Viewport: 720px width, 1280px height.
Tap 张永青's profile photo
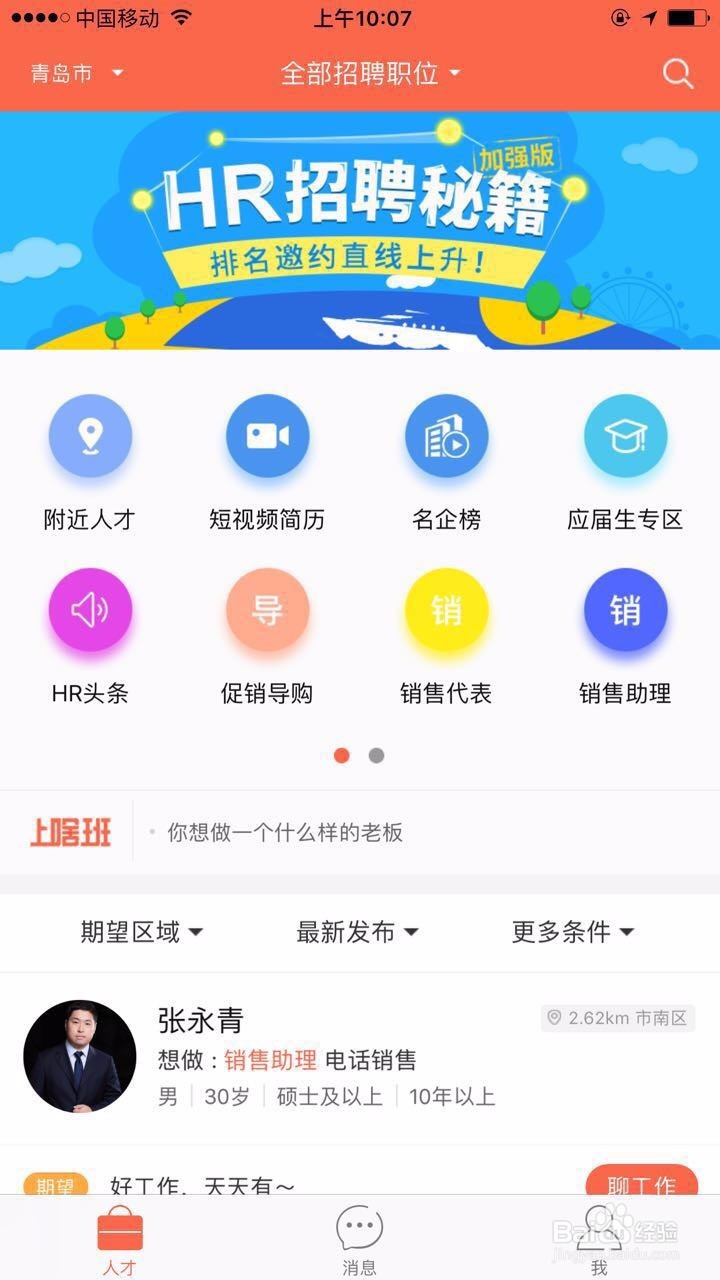coord(79,1055)
